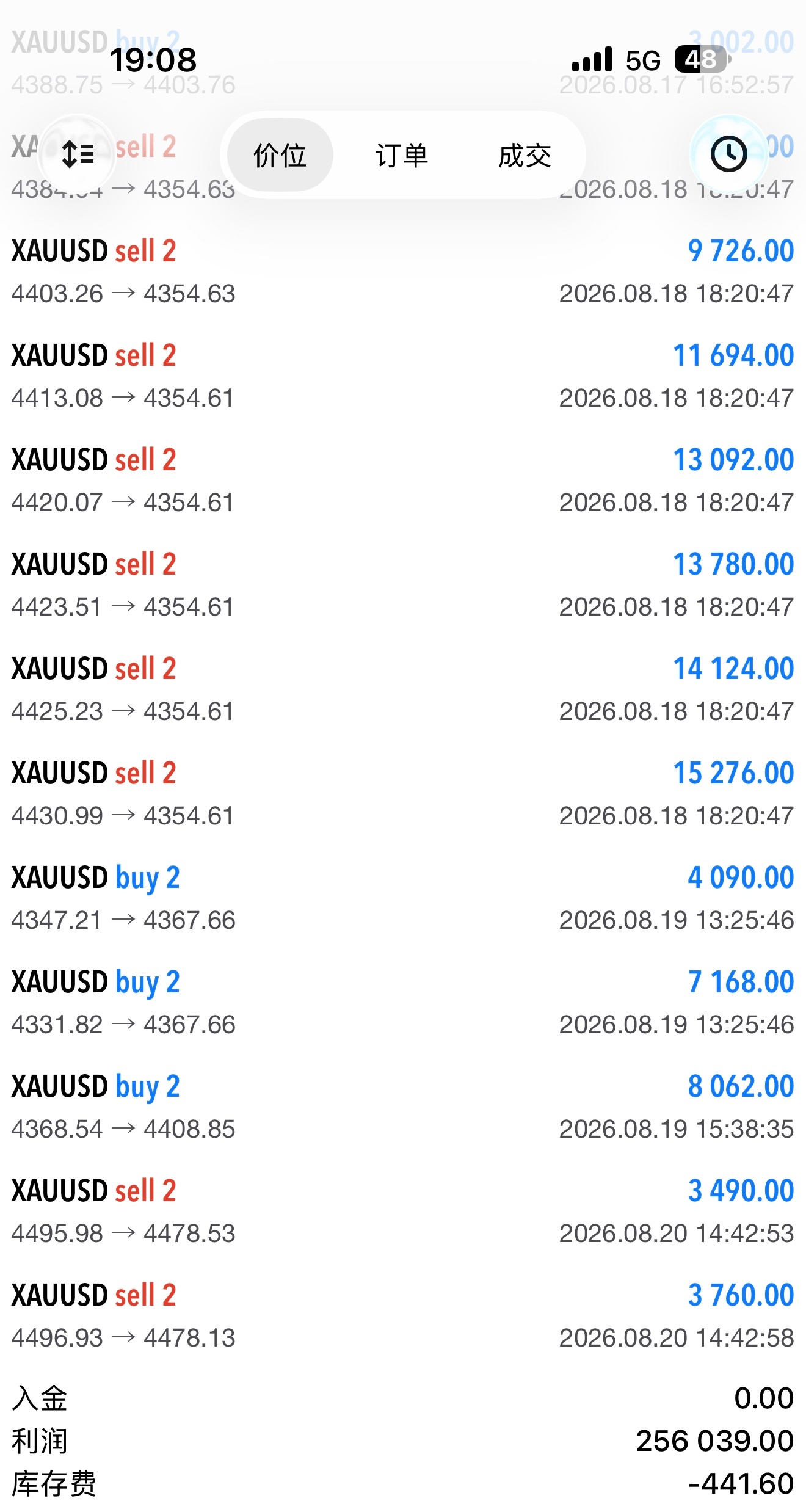806x1512 pixels.
Task: Open the sell trade with profit 13 780.00
Action: pyautogui.click(x=403, y=585)
